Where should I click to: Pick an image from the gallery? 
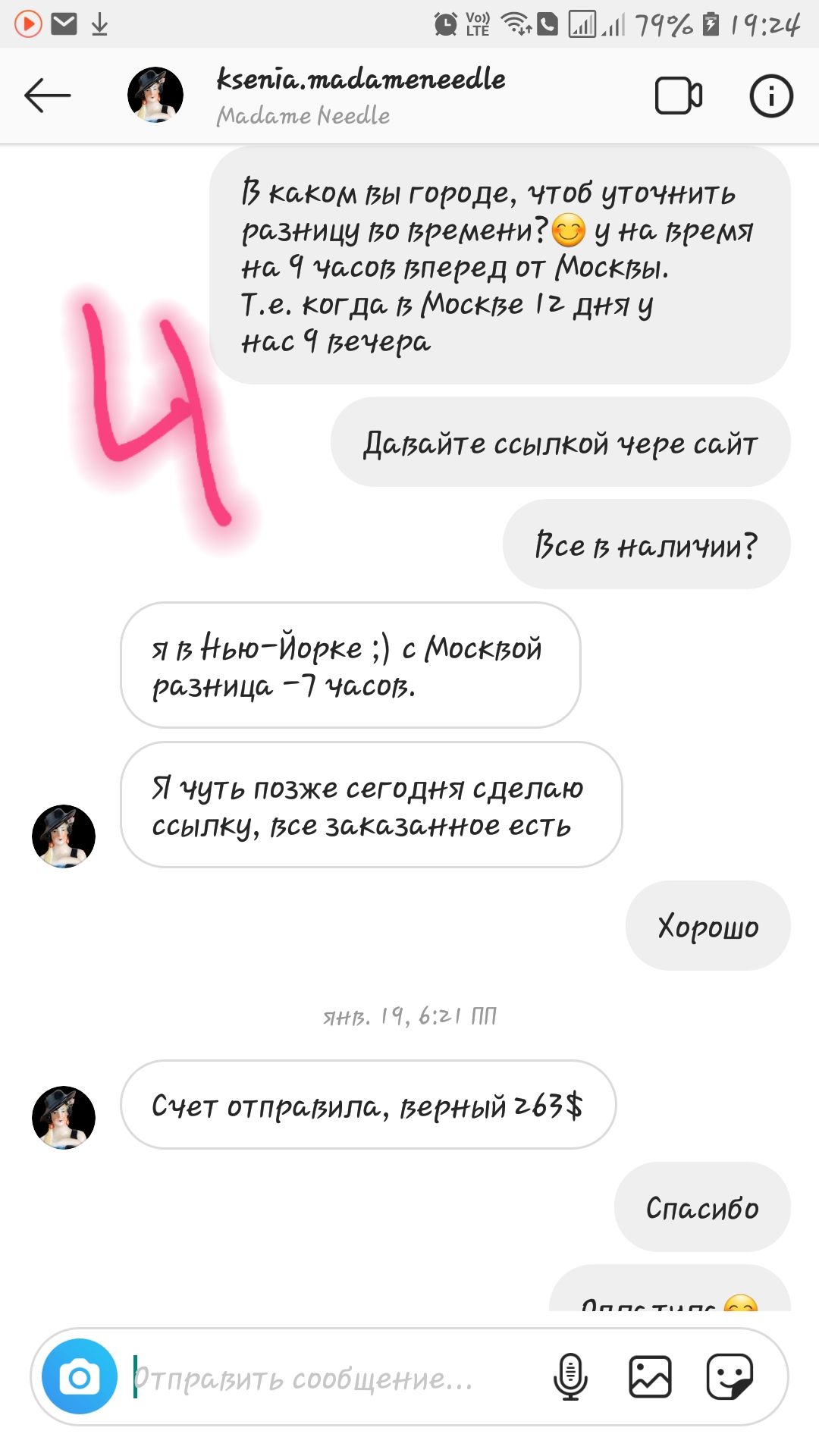coord(650,1376)
